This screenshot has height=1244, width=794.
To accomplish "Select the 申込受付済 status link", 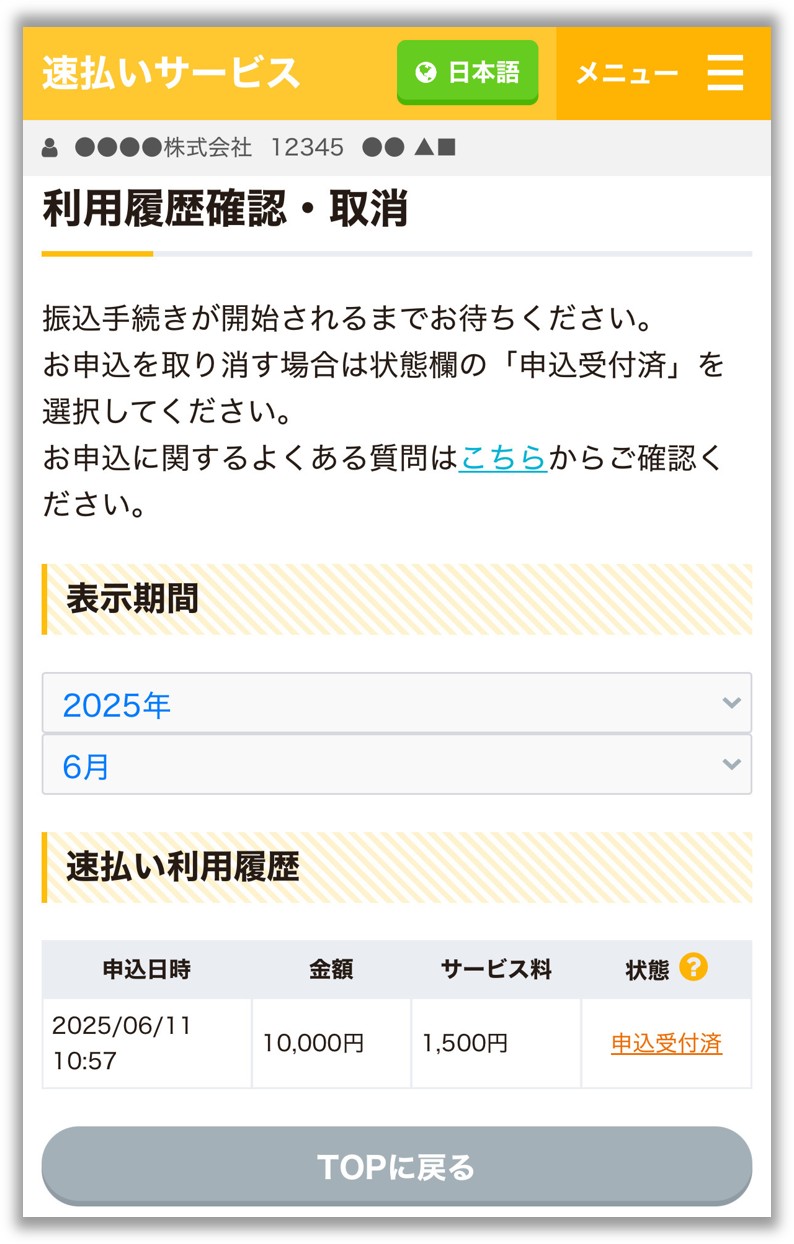I will click(x=664, y=1043).
